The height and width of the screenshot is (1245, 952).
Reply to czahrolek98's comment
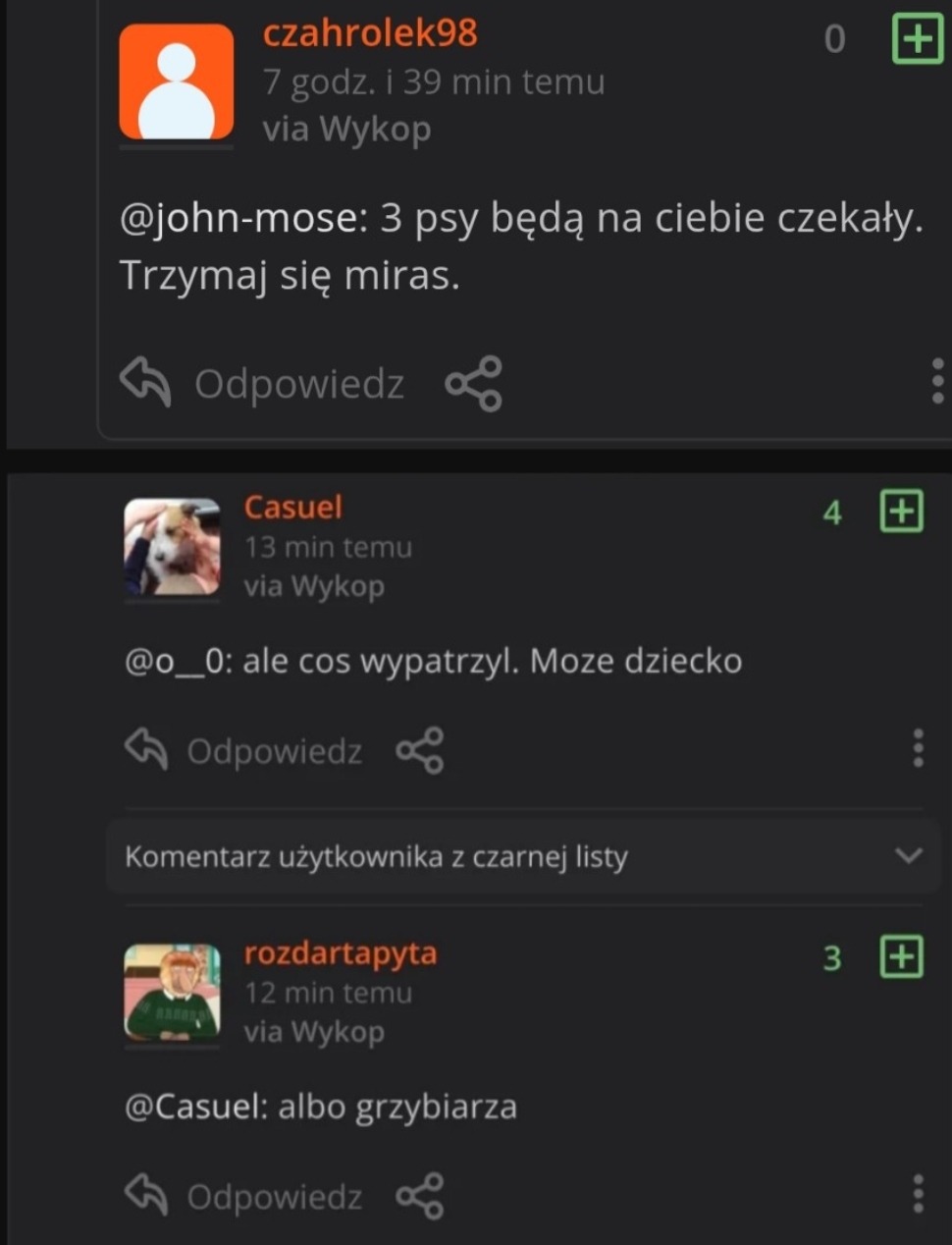coord(263,383)
